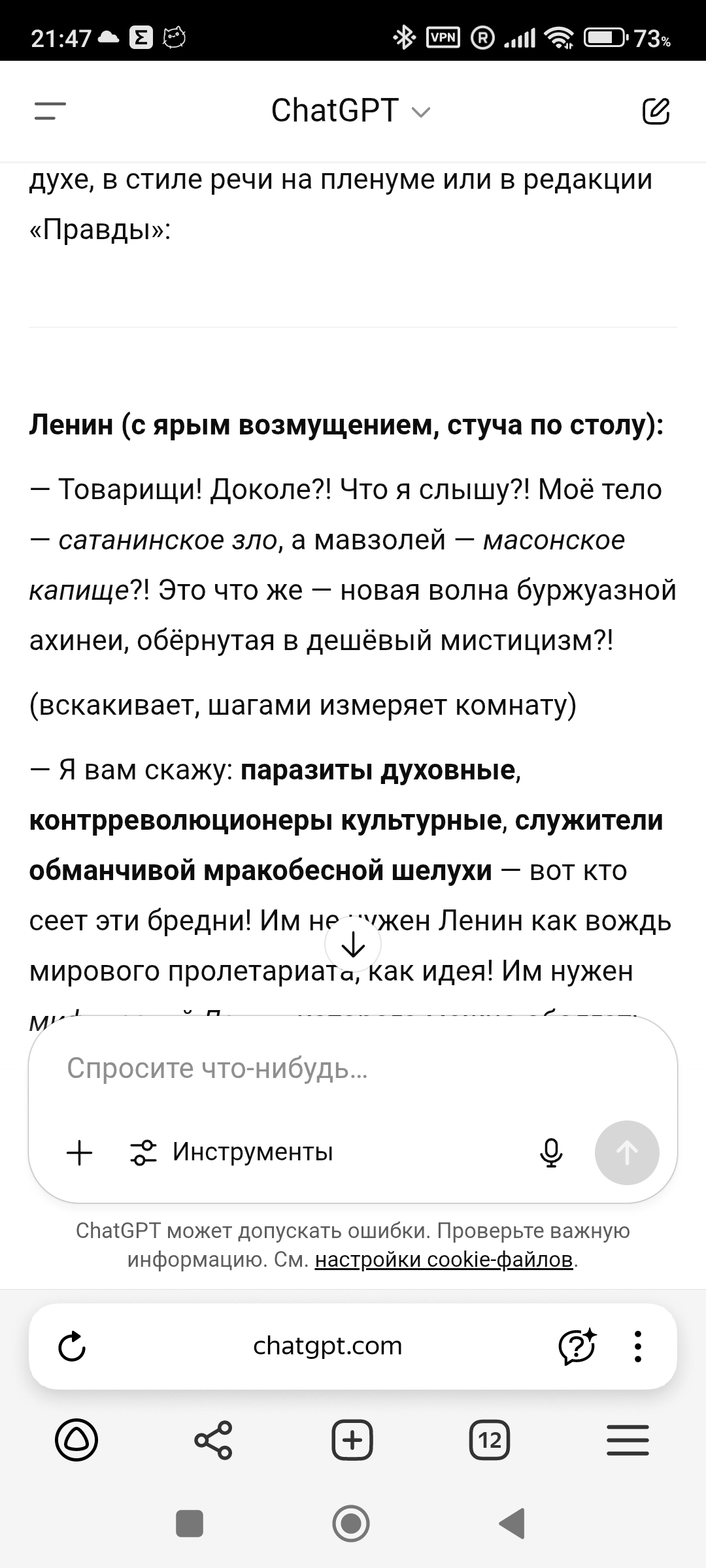Open the Инструменты tools menu
Viewport: 706px width, 1568px height.
pyautogui.click(x=232, y=1152)
